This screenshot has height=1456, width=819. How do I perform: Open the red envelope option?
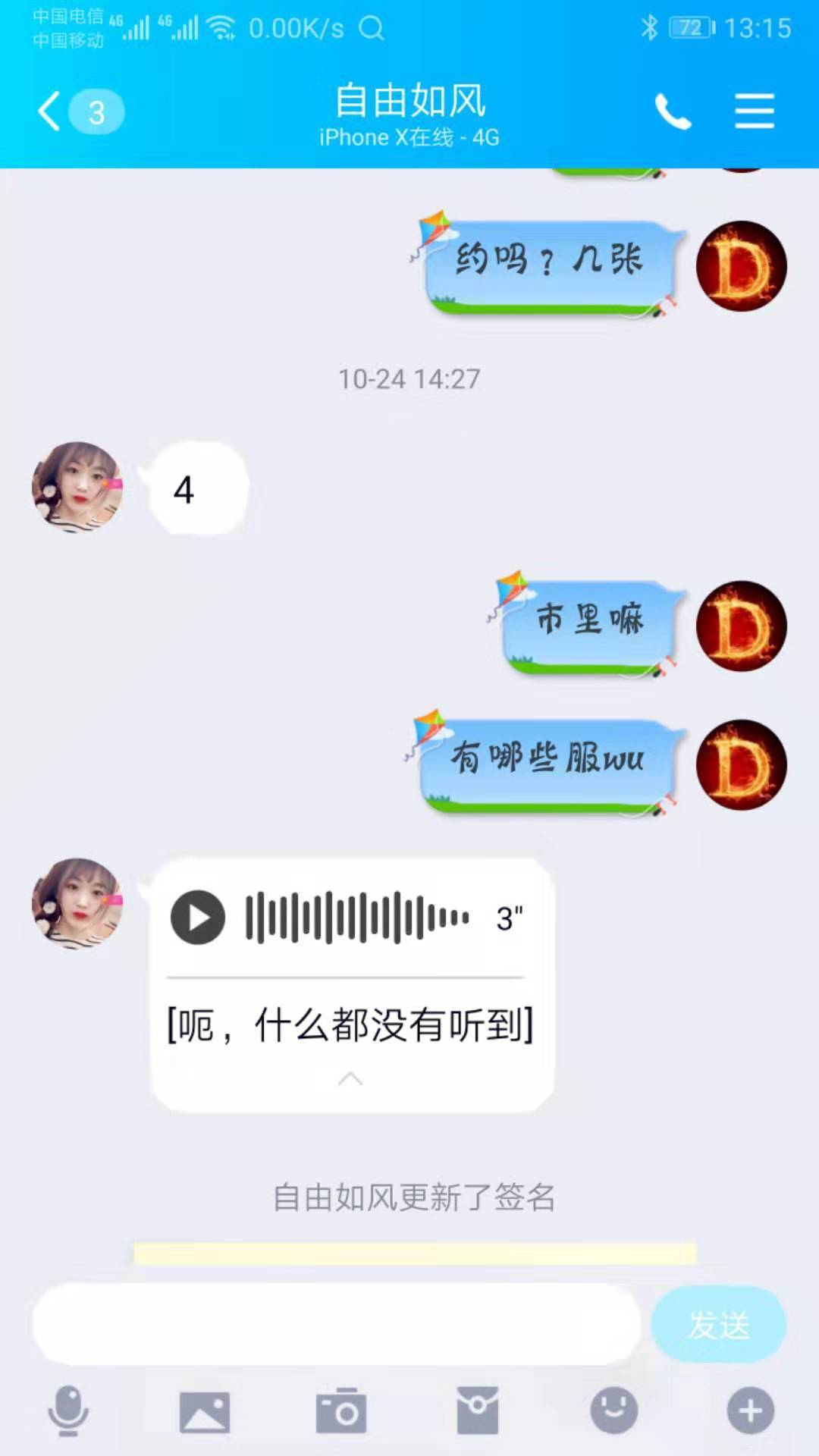pos(477,1410)
